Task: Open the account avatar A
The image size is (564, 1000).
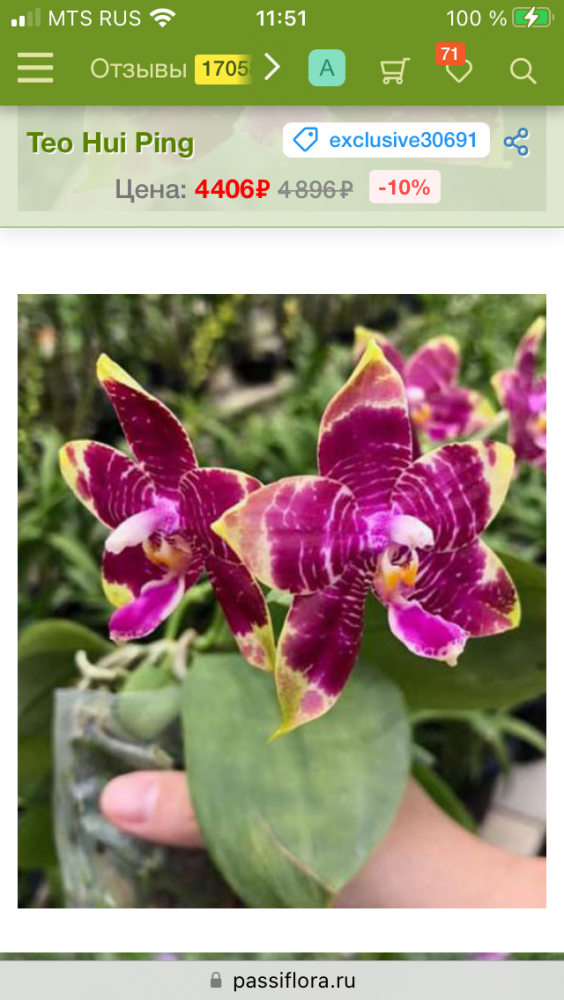Action: [x=327, y=68]
